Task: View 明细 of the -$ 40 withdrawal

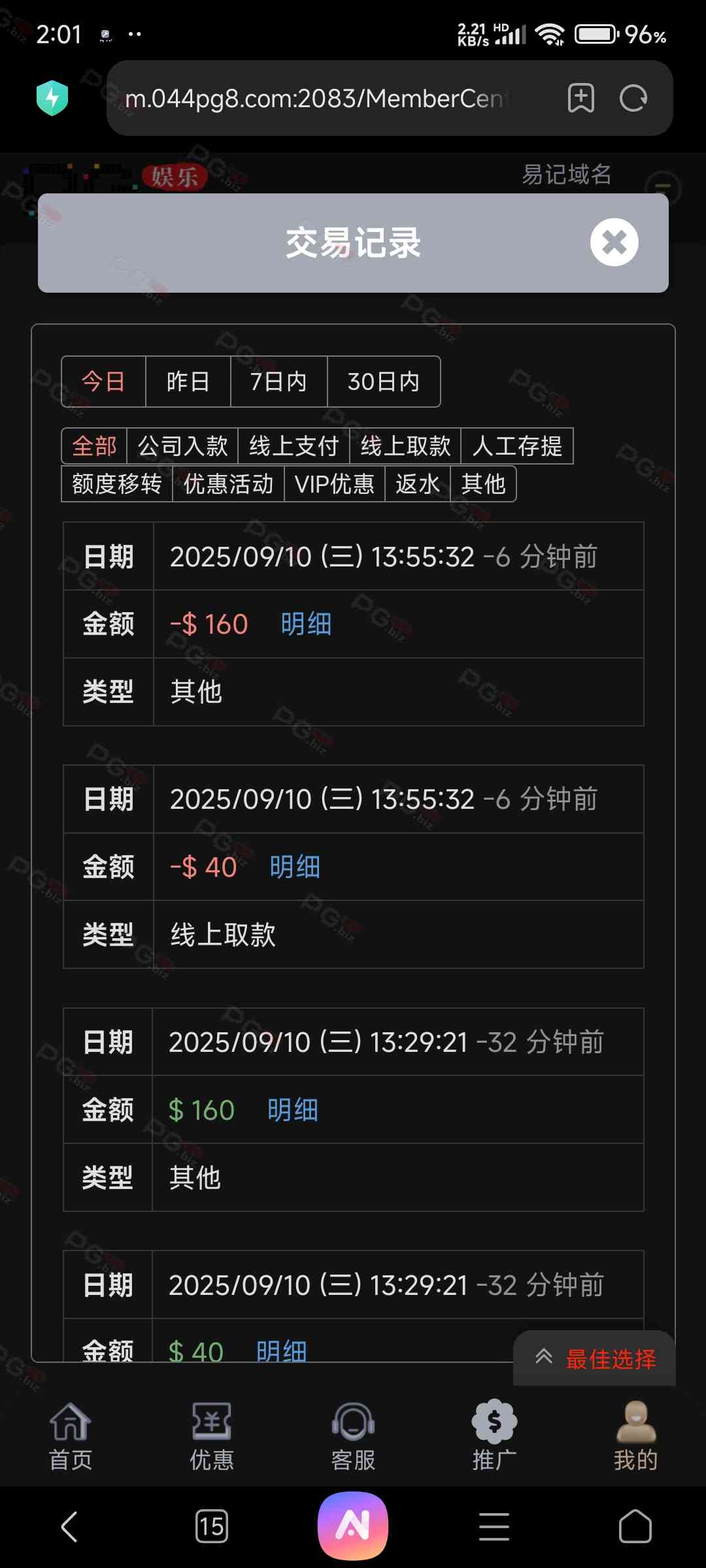Action: pos(295,867)
